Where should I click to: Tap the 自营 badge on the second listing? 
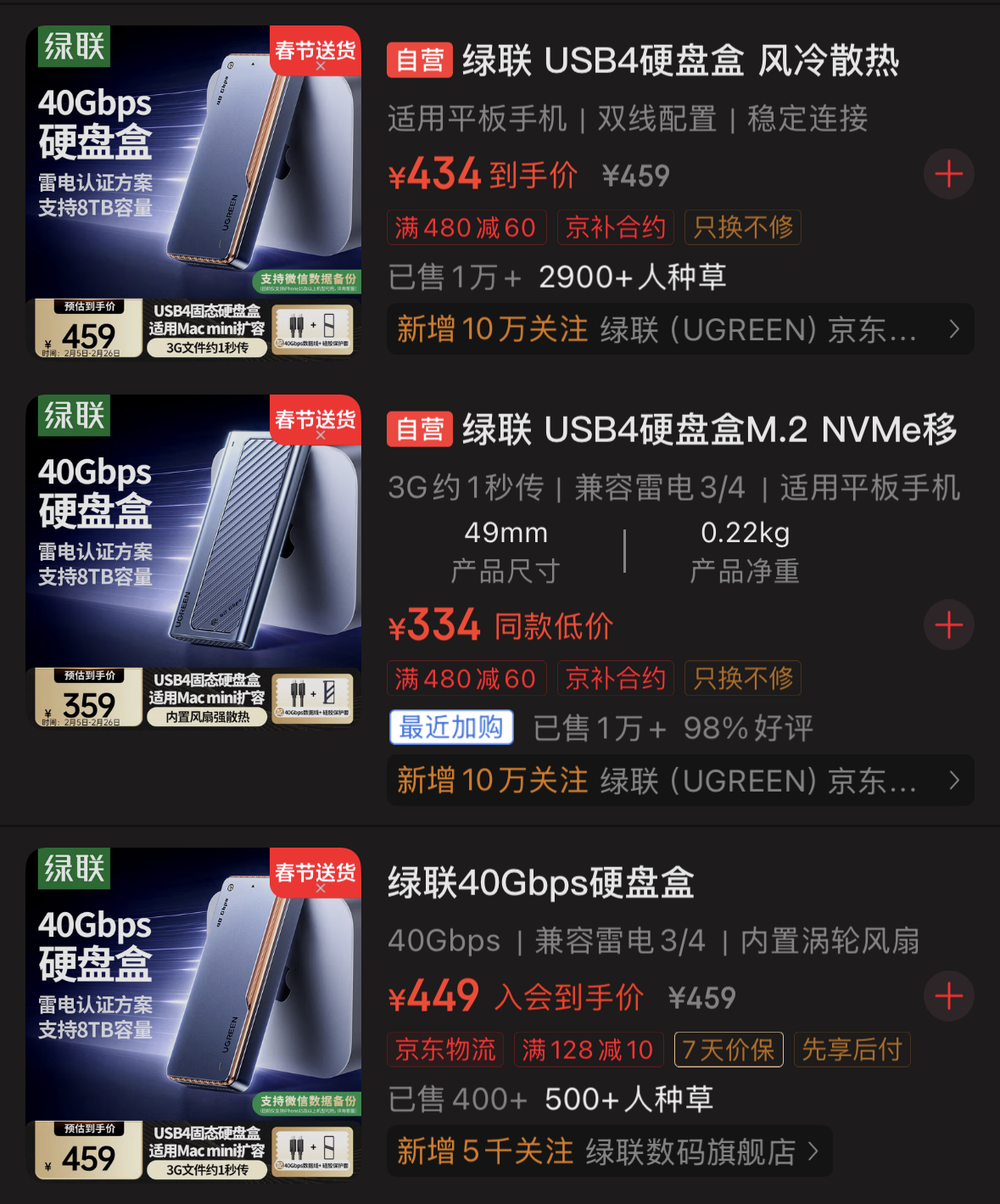pos(419,429)
